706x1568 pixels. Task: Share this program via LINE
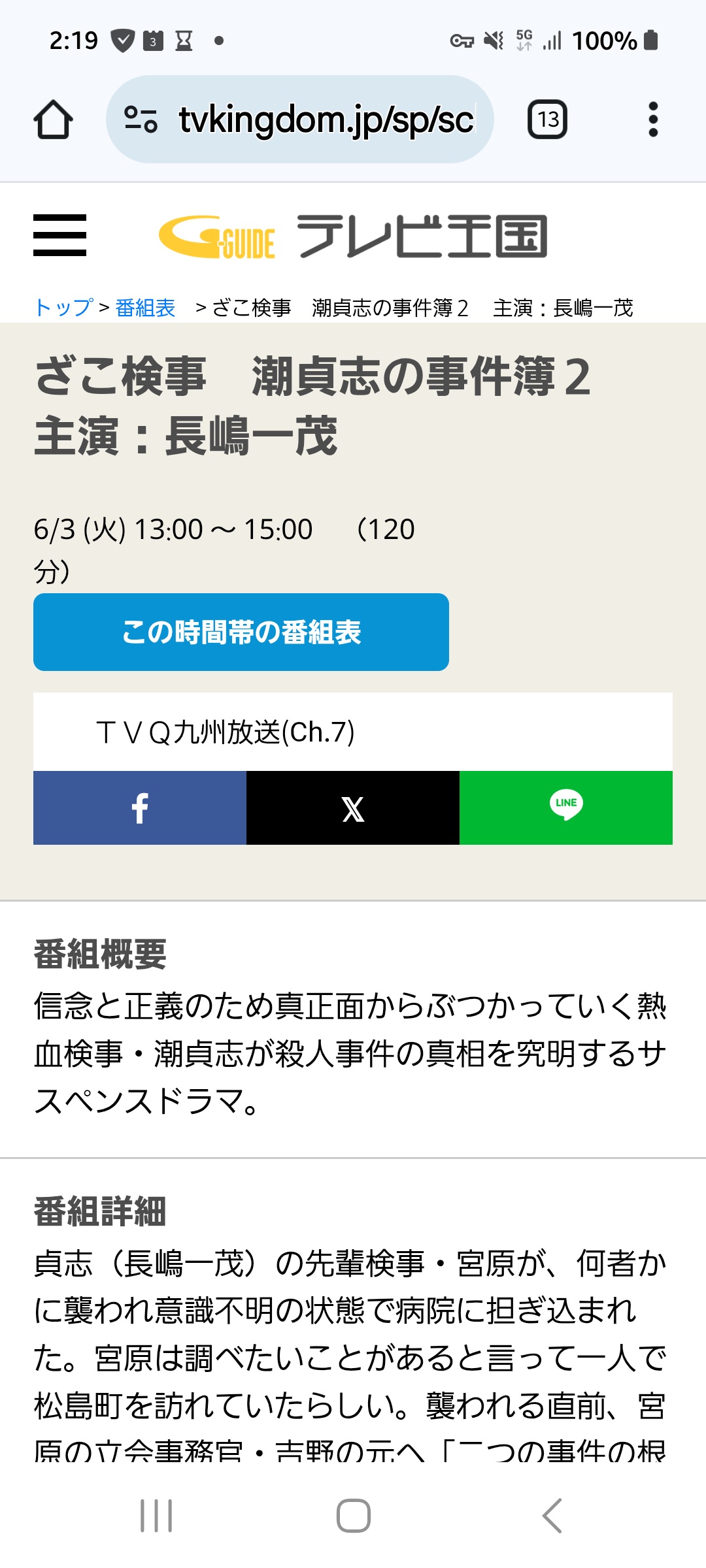point(566,808)
